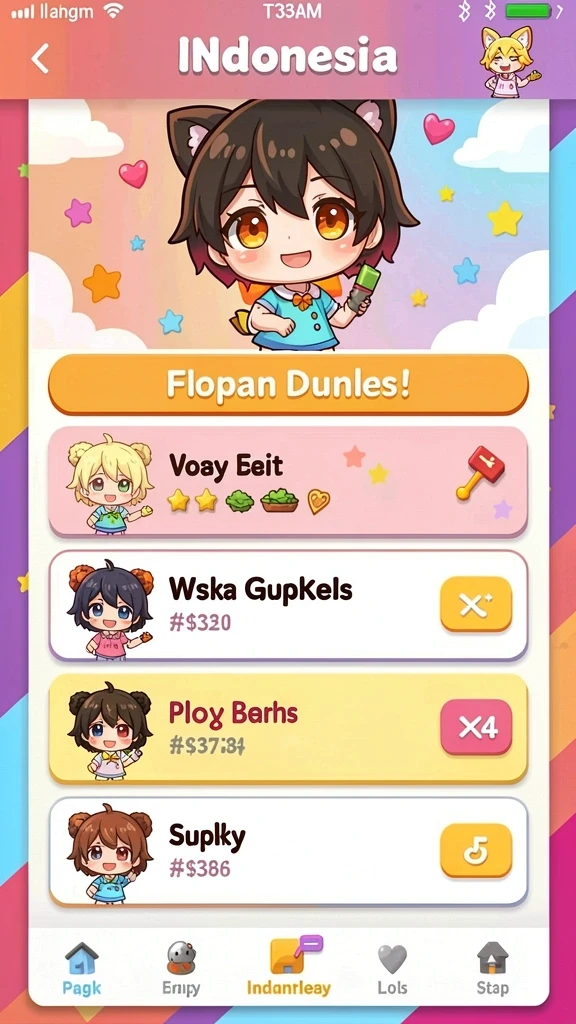The width and height of the screenshot is (576, 1024).
Task: Select the Indanrleay tab
Action: pyautogui.click(x=289, y=967)
